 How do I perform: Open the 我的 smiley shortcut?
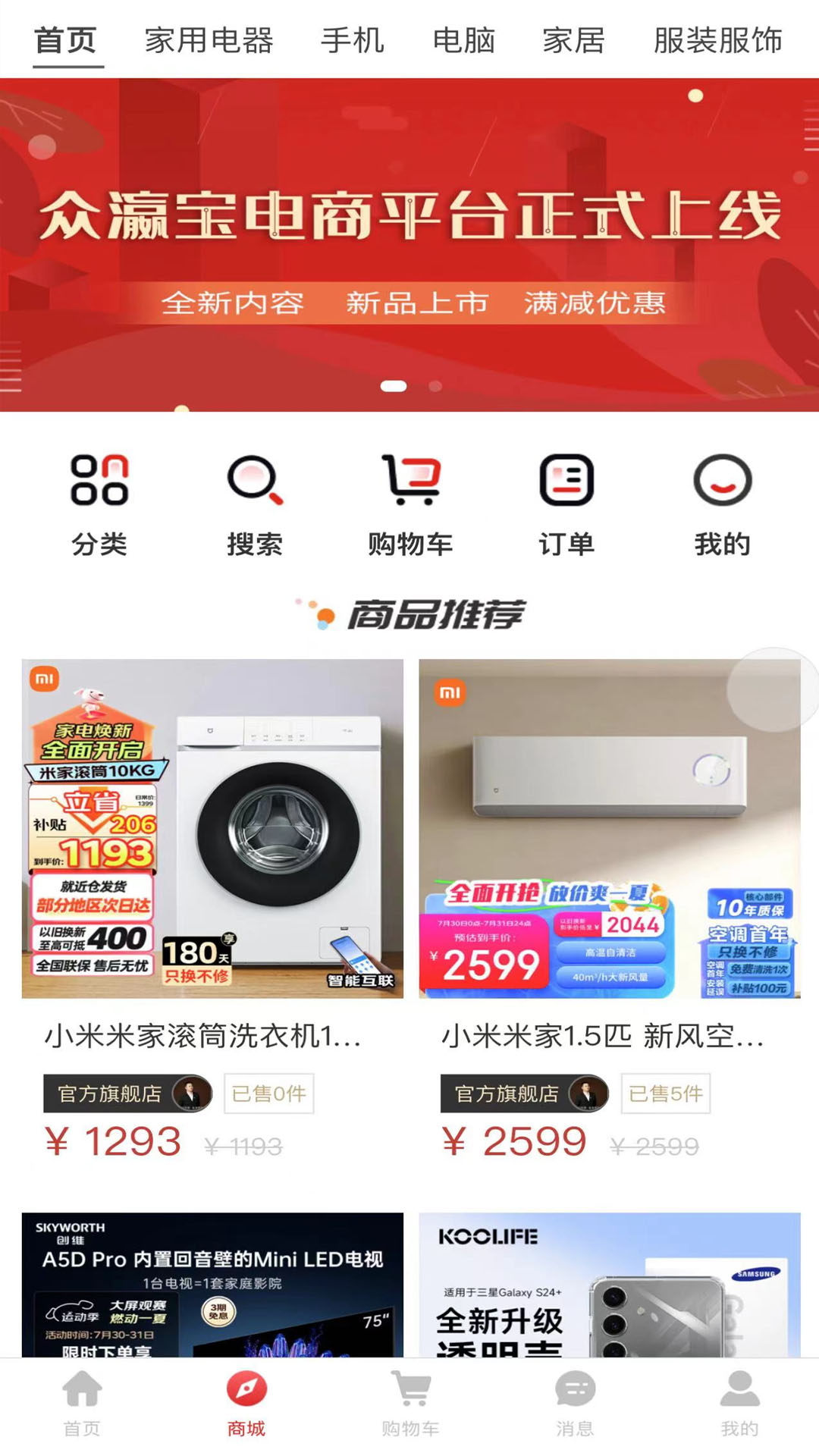click(x=722, y=506)
